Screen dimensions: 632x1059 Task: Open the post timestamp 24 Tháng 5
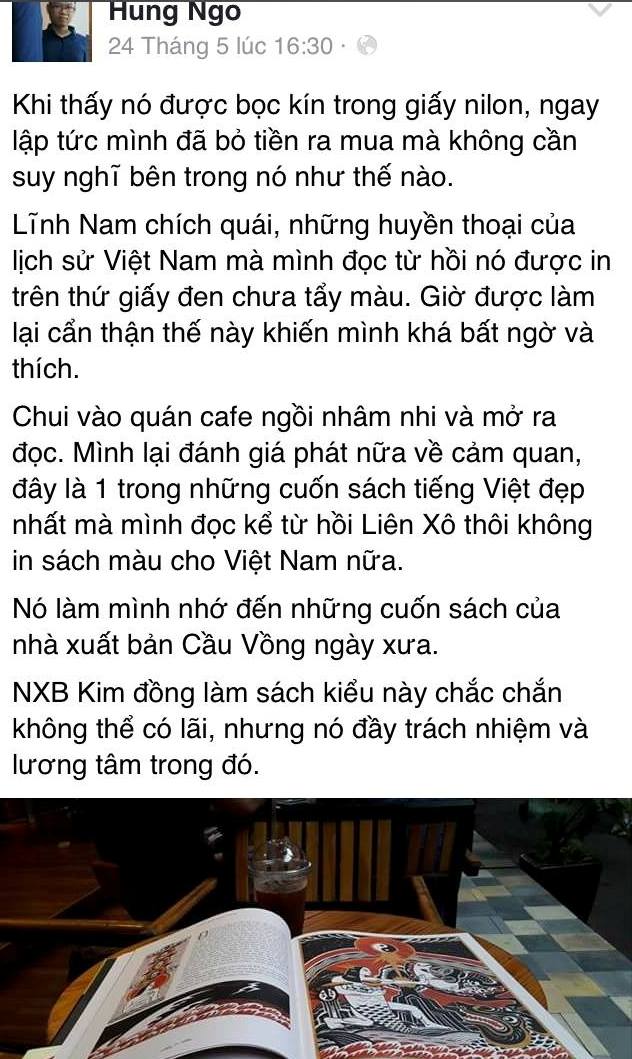(219, 46)
